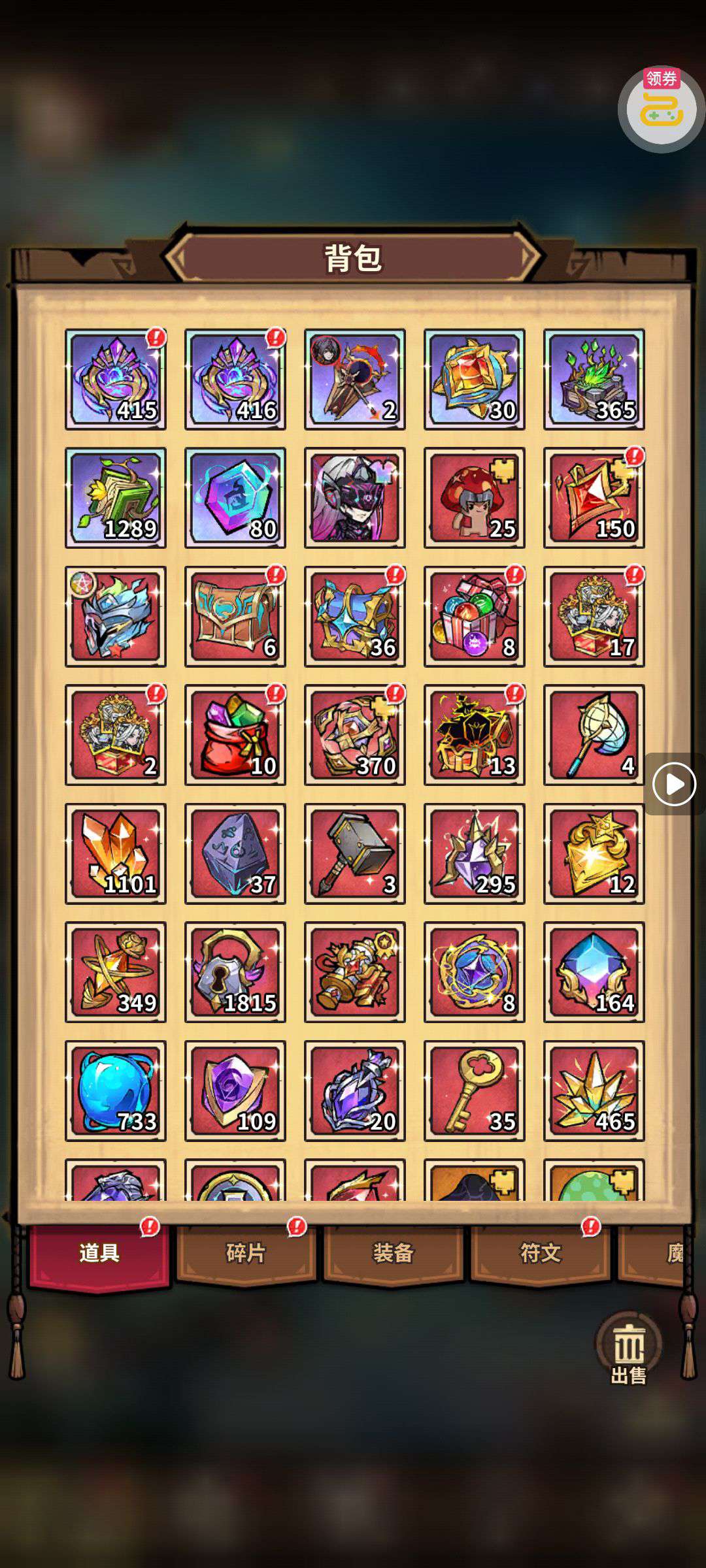This screenshot has height=1568, width=706.
Task: Select the blue diamond item with 164
Action: 594,972
